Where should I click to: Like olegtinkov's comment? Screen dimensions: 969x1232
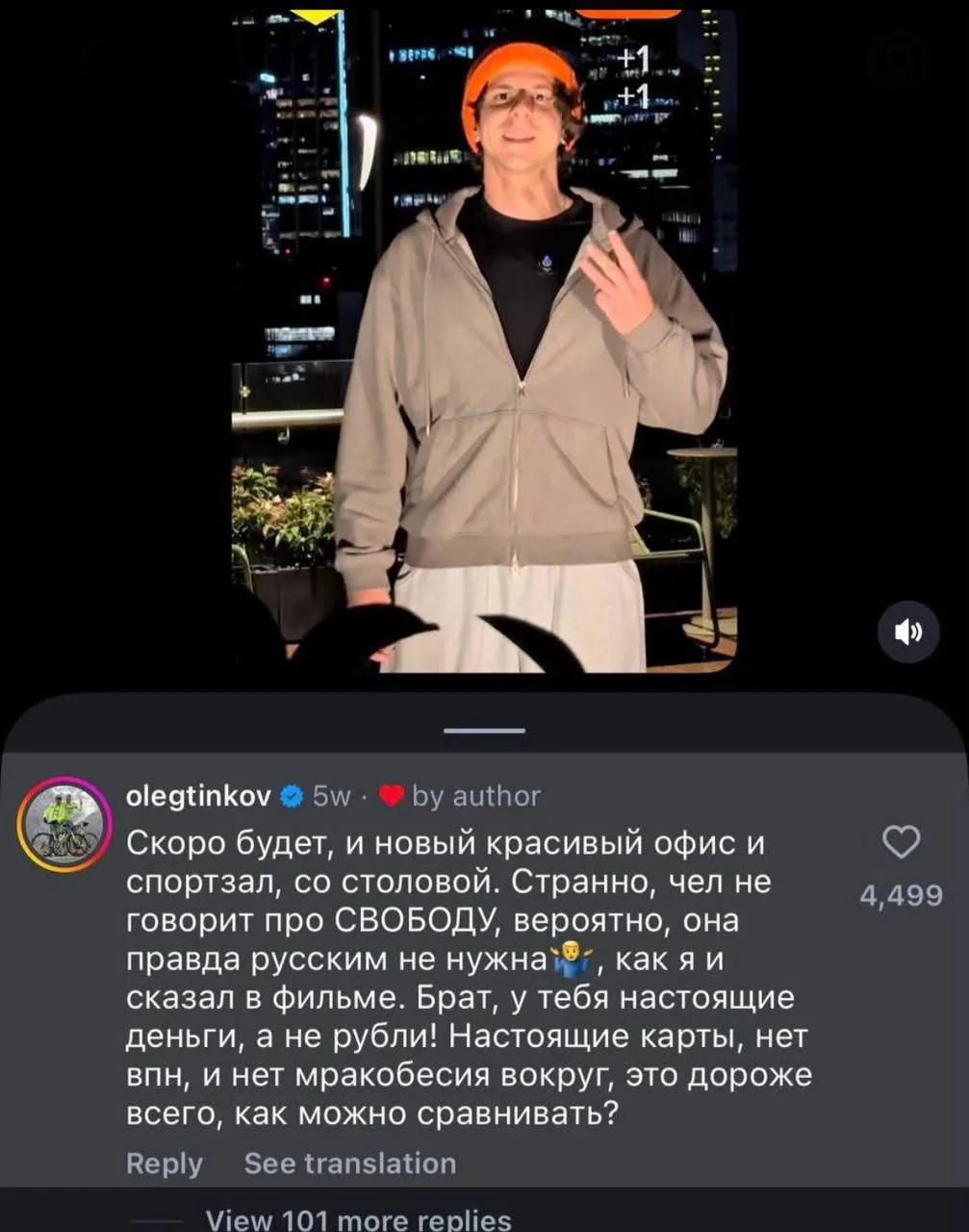tap(901, 842)
